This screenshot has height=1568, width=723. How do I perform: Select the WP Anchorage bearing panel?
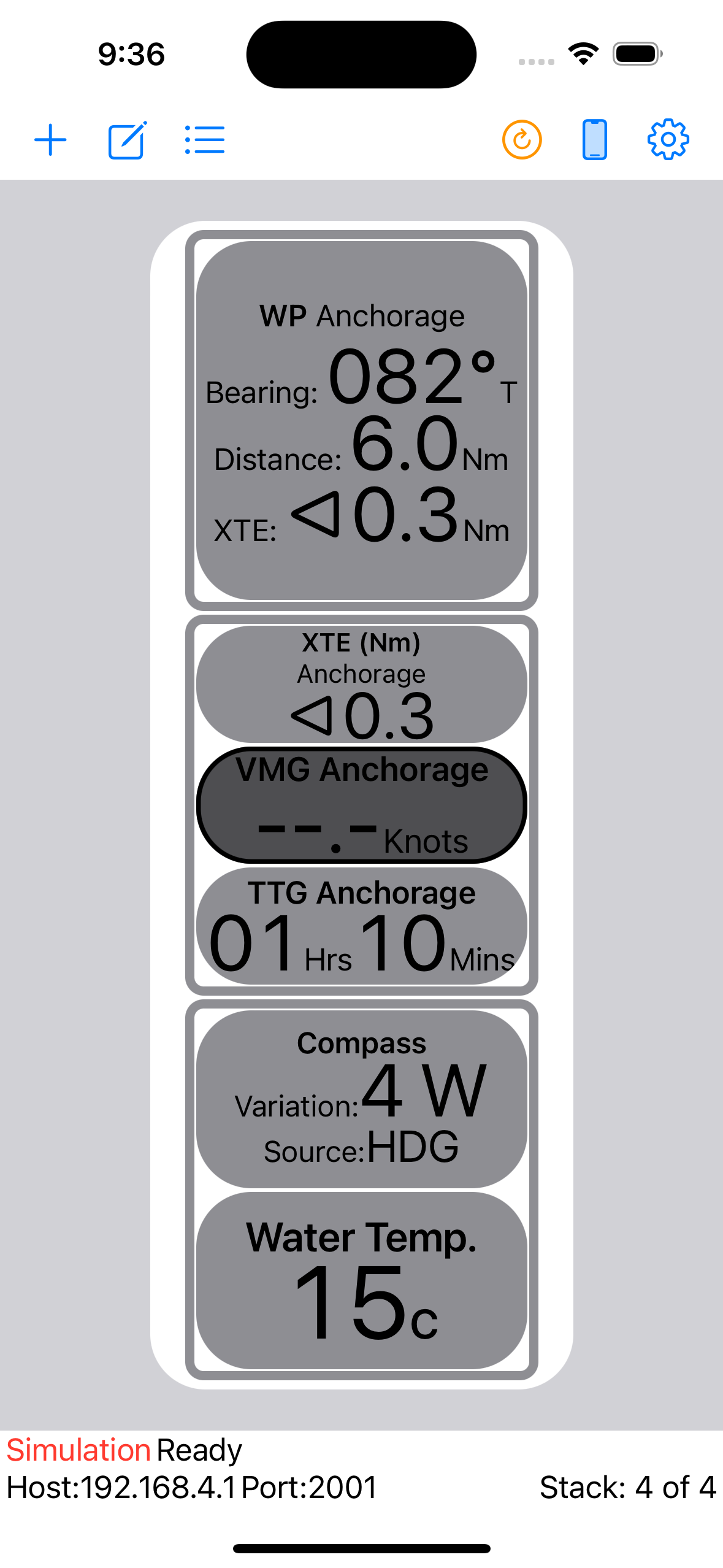pyautogui.click(x=362, y=420)
